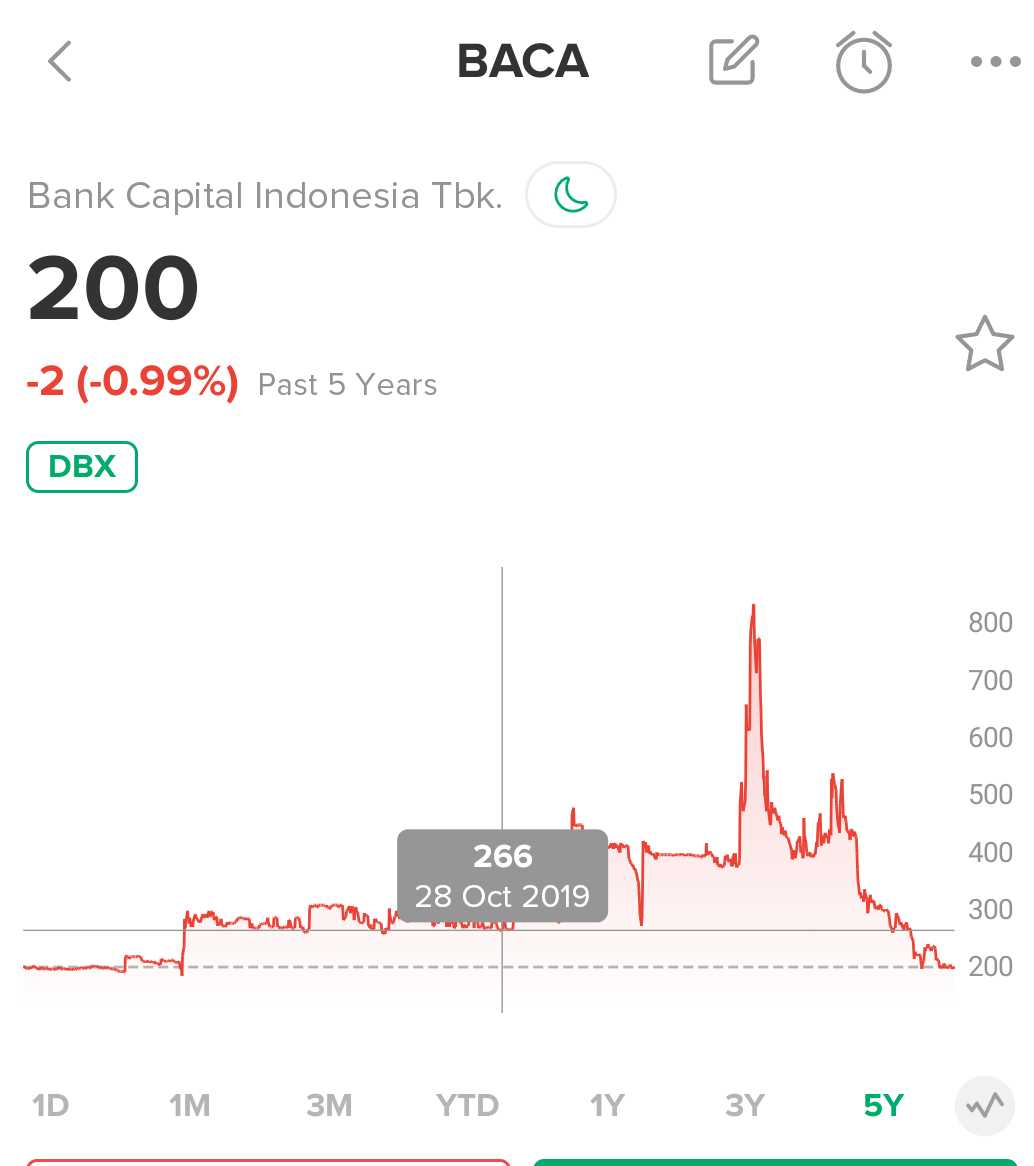The width and height of the screenshot is (1034, 1166).
Task: Select the 5Y chart range
Action: [x=883, y=1105]
